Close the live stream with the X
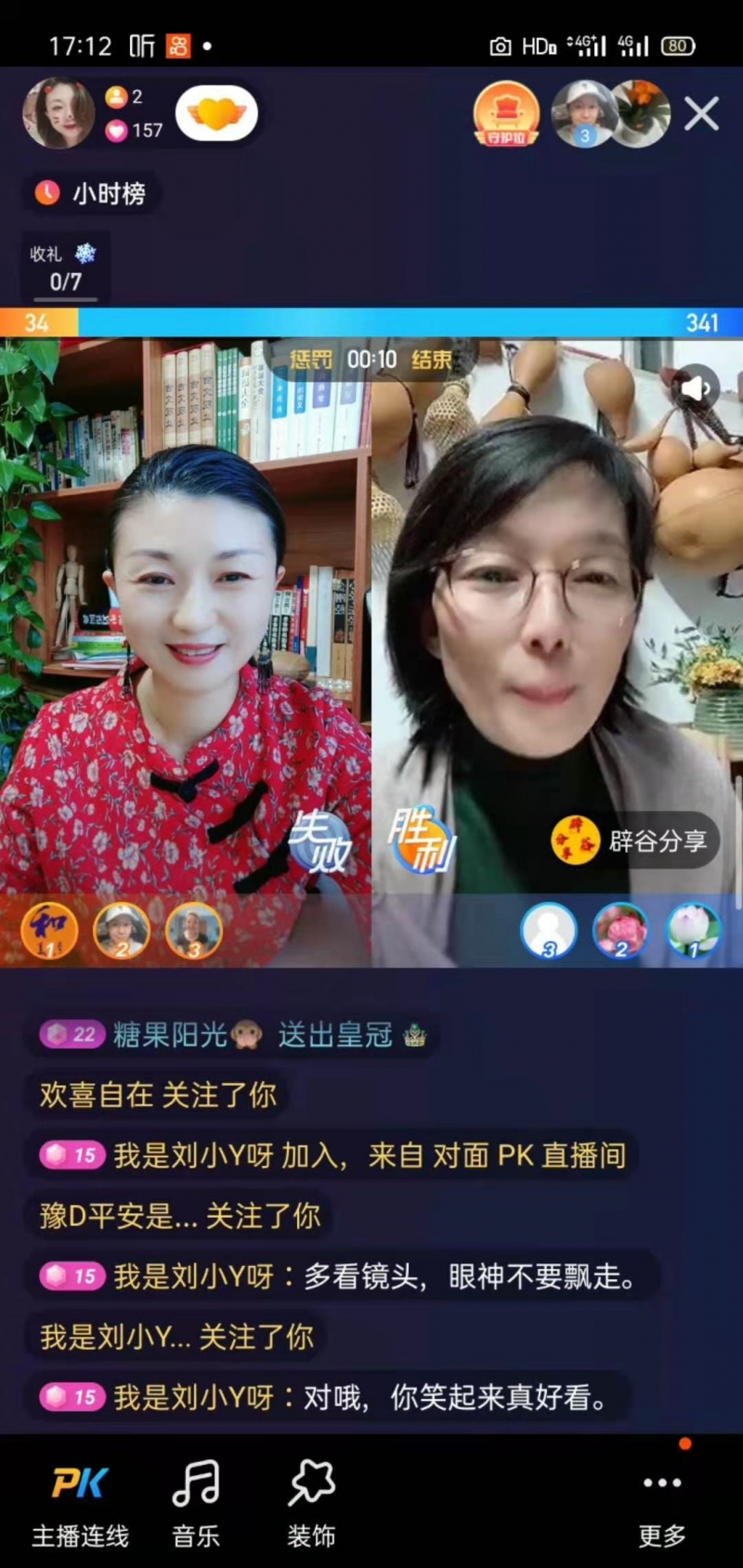This screenshot has height=1568, width=743. (x=701, y=114)
